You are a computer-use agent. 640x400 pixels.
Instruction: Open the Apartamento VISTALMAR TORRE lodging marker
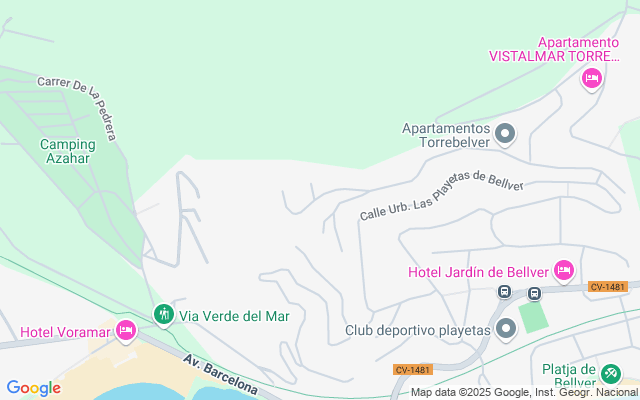click(592, 77)
